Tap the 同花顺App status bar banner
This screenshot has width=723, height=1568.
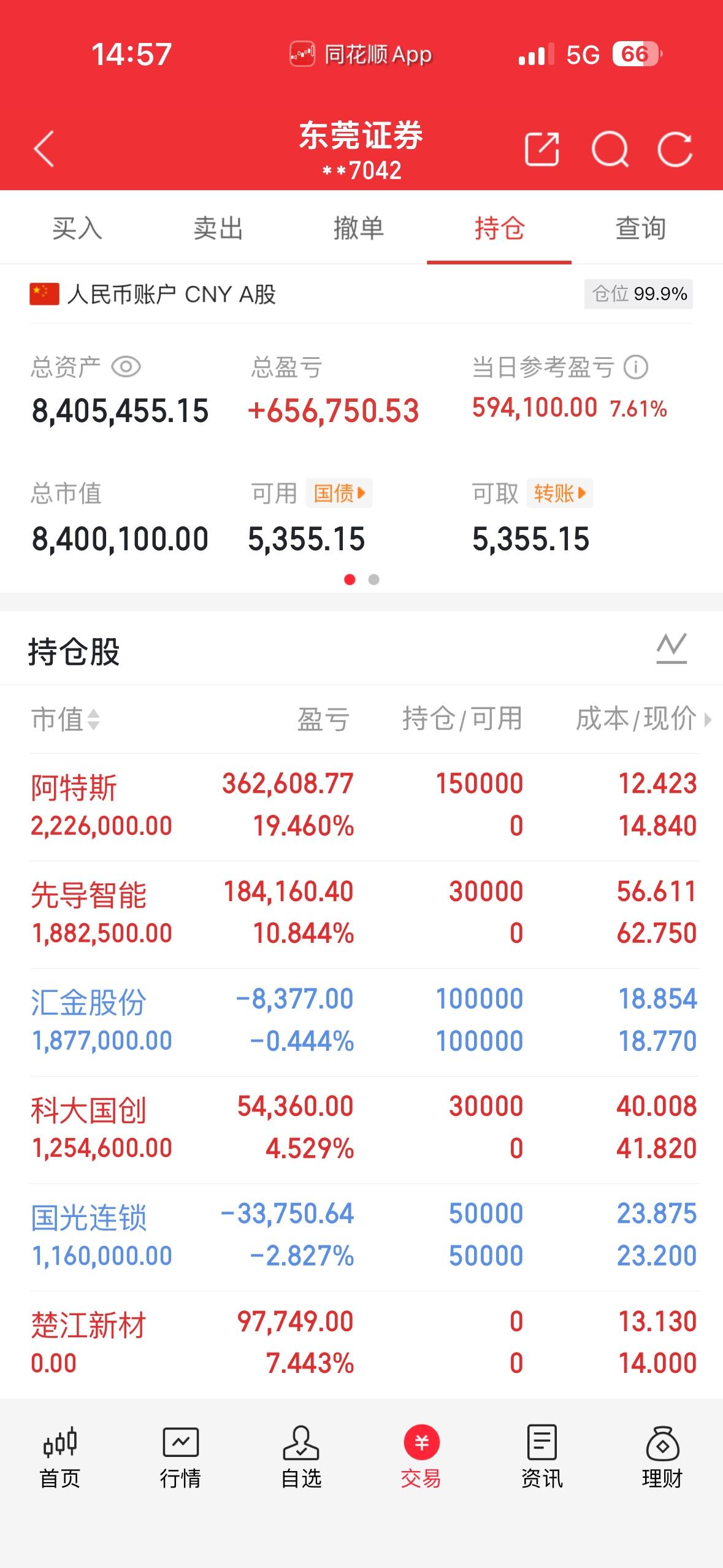(361, 54)
